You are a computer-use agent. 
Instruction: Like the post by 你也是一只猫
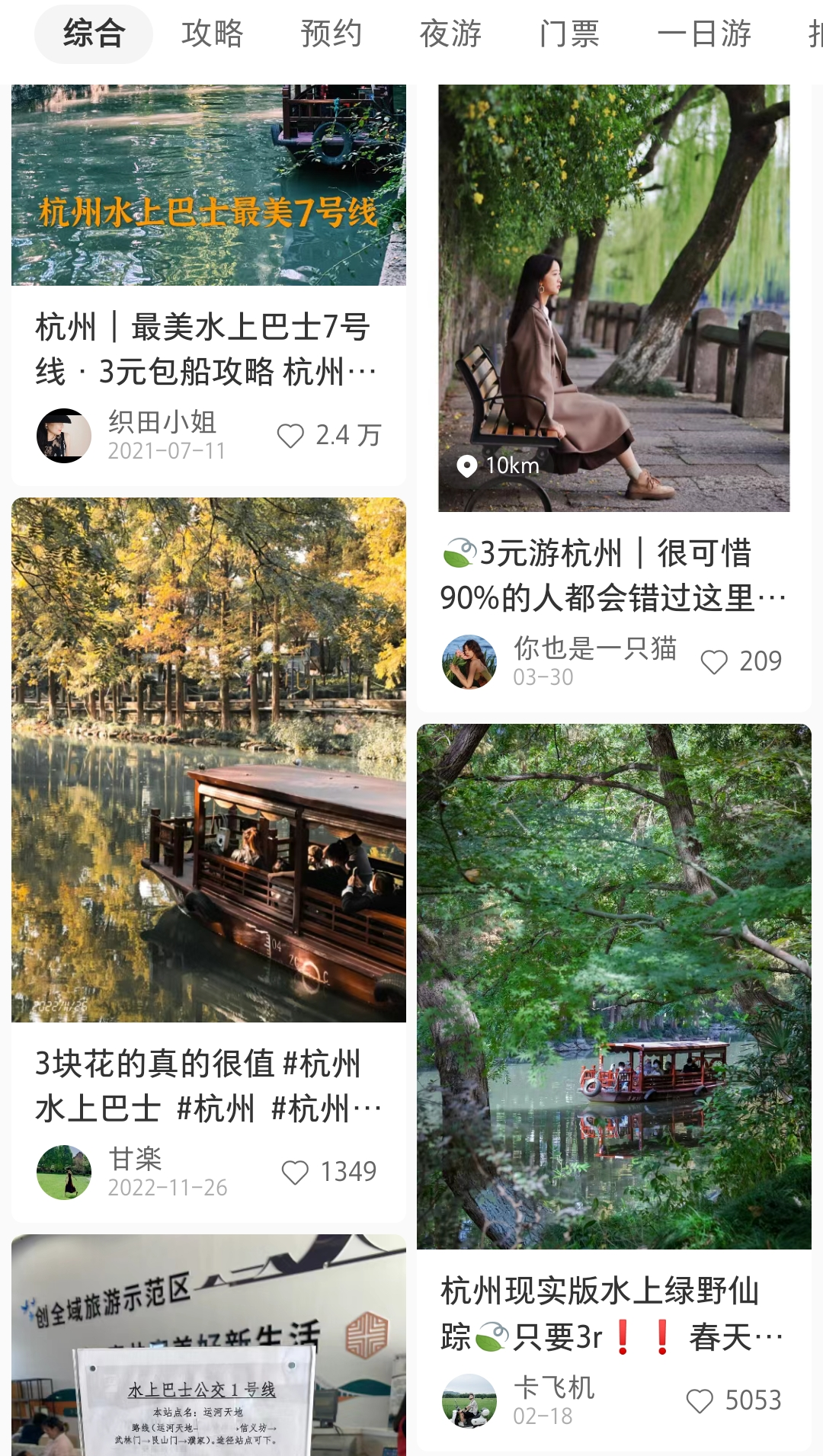(714, 661)
